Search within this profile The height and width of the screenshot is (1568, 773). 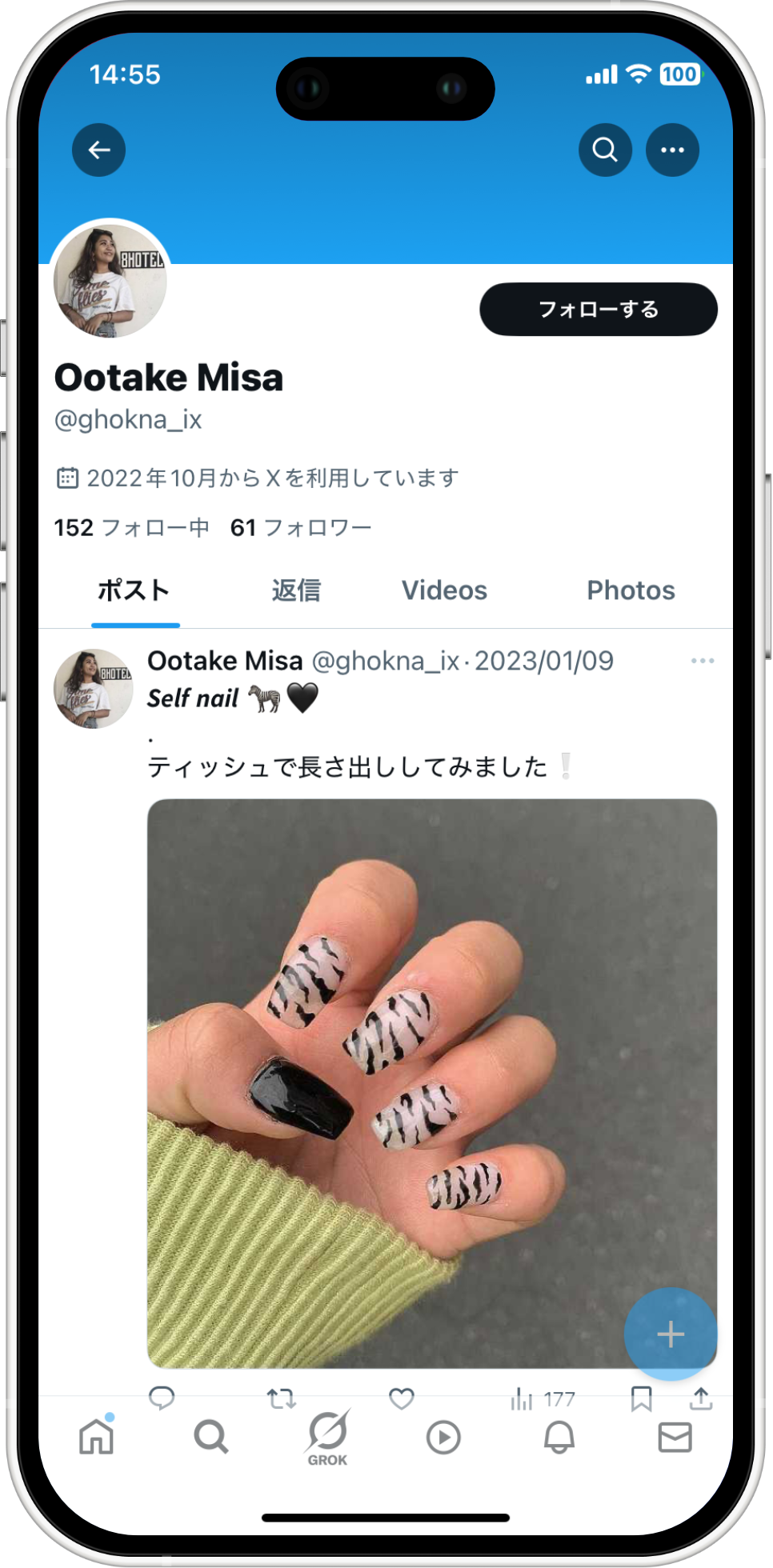pyautogui.click(x=605, y=150)
